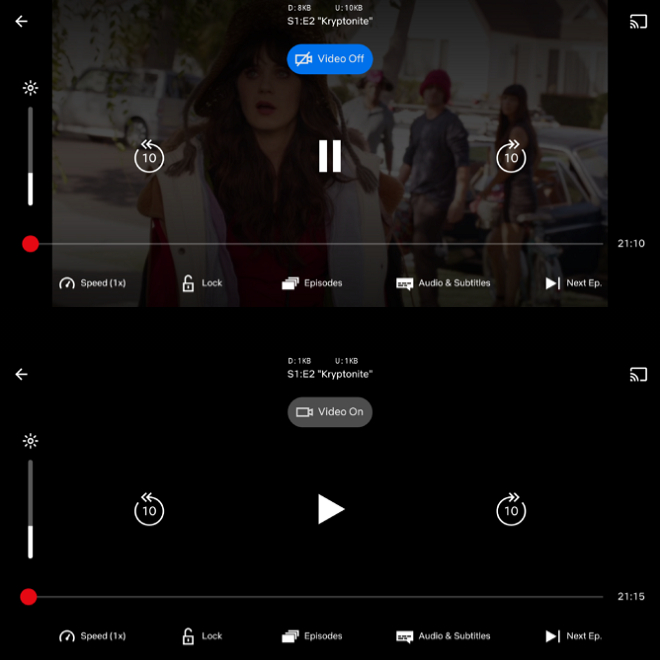
Task: Rewind 10 seconds beside the play button
Action: click(149, 510)
